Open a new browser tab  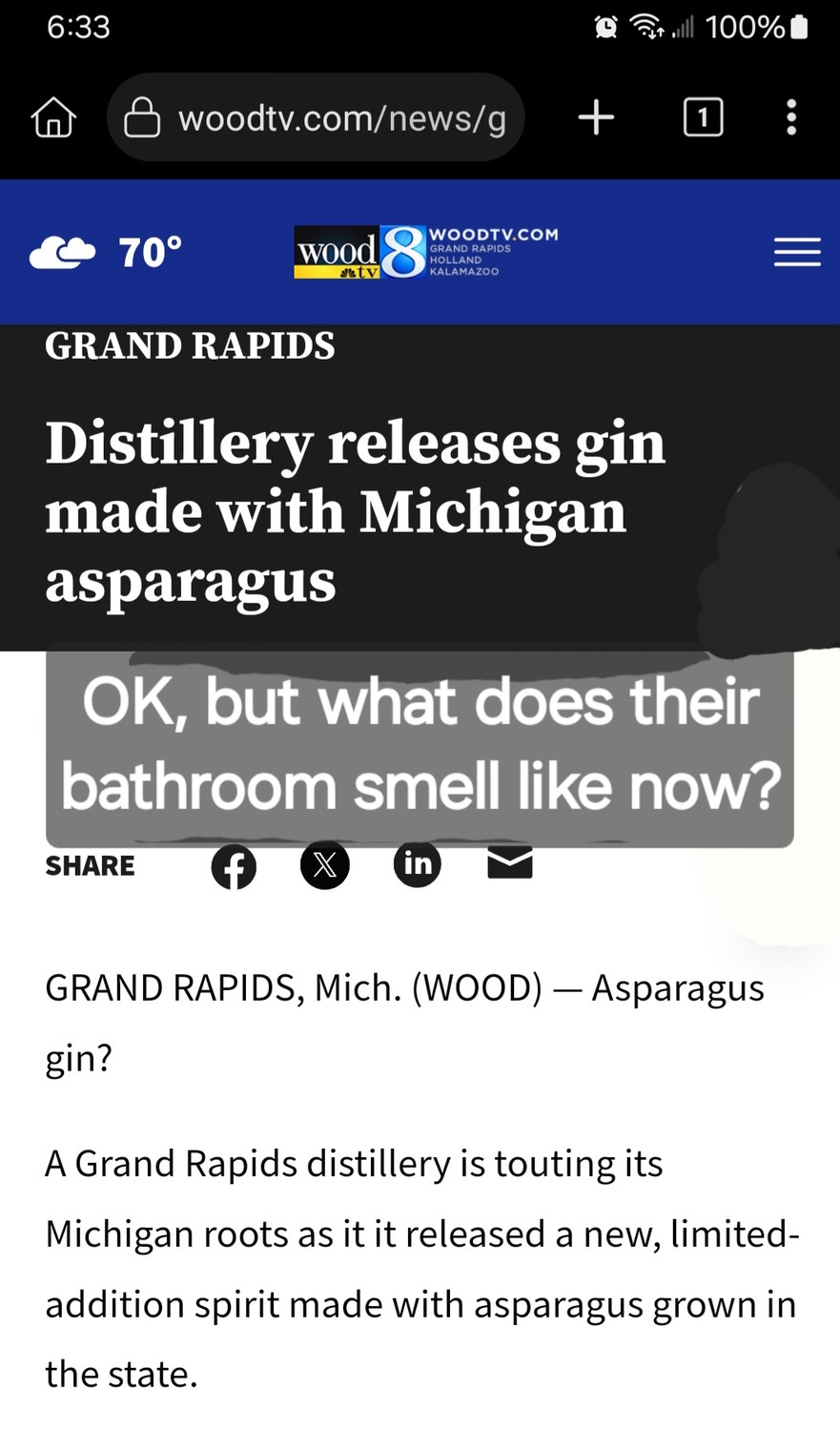[x=597, y=118]
